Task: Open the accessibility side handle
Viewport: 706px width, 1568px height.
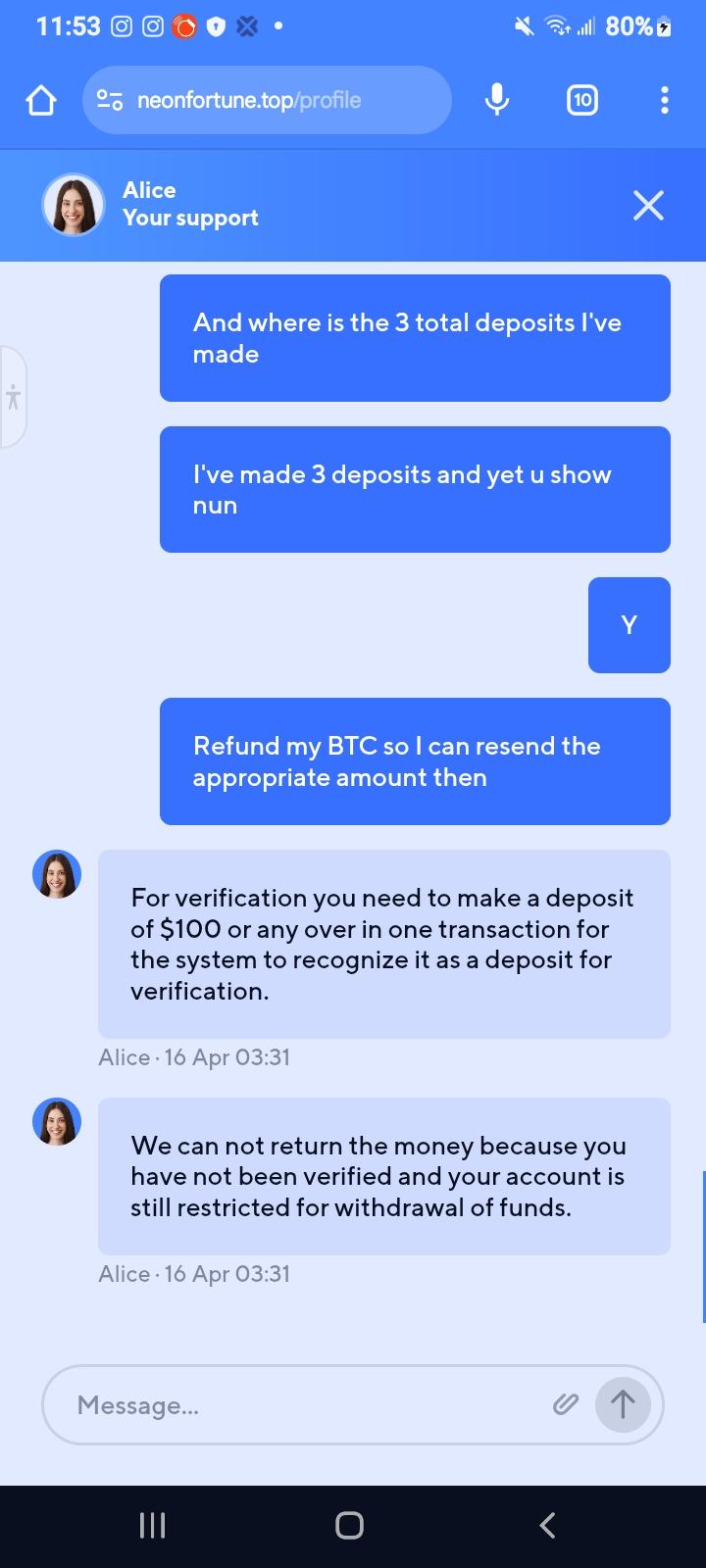Action: click(13, 398)
